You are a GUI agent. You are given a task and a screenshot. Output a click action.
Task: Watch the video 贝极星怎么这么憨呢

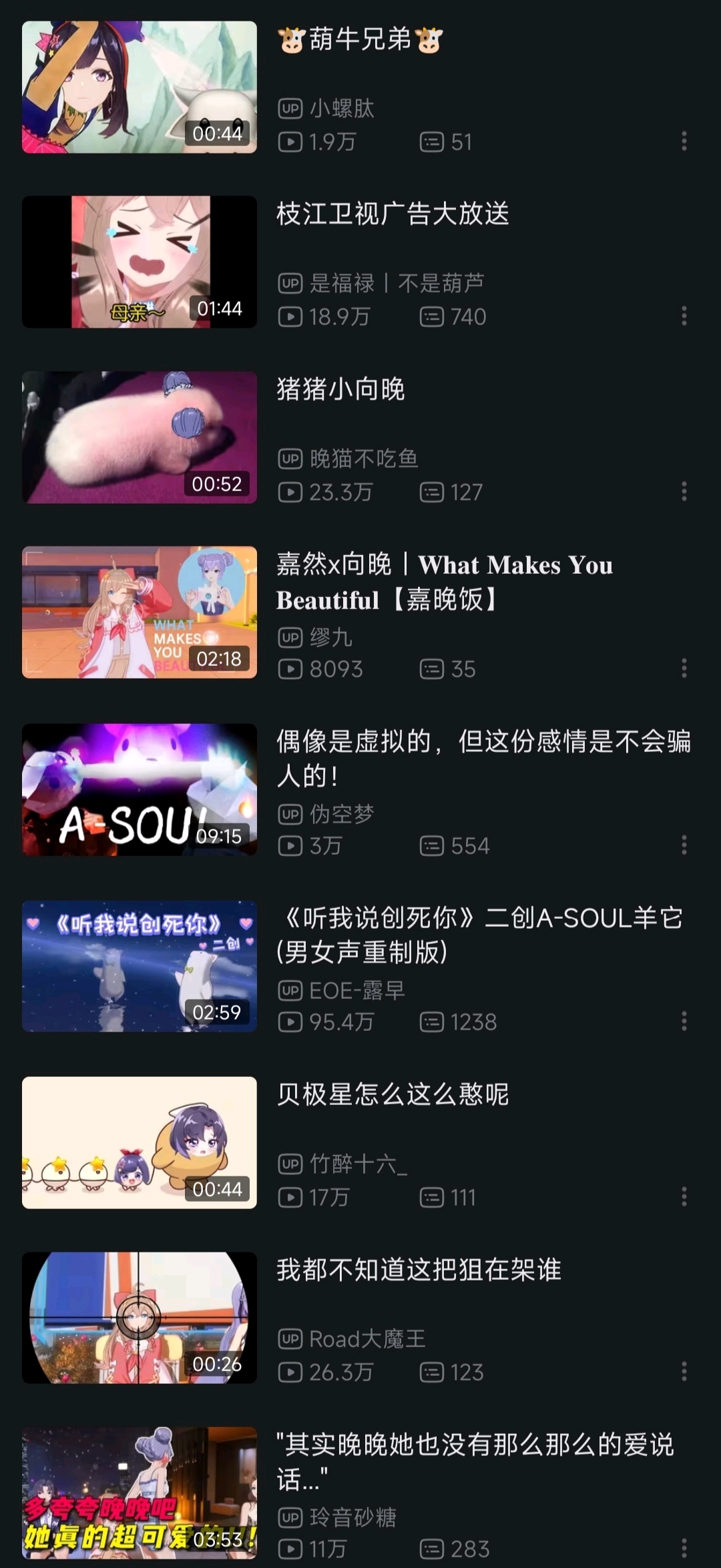click(139, 1142)
